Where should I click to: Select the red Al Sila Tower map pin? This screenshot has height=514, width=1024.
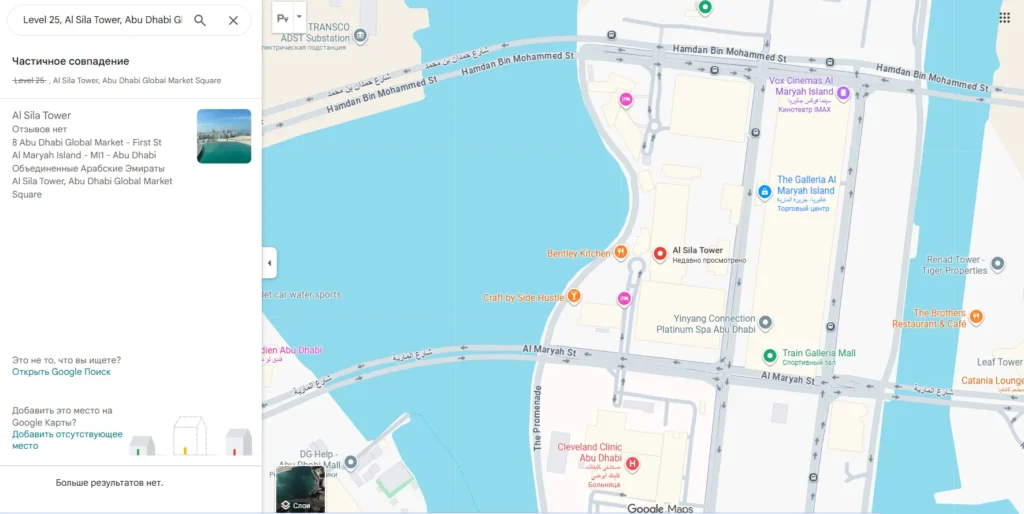point(660,254)
